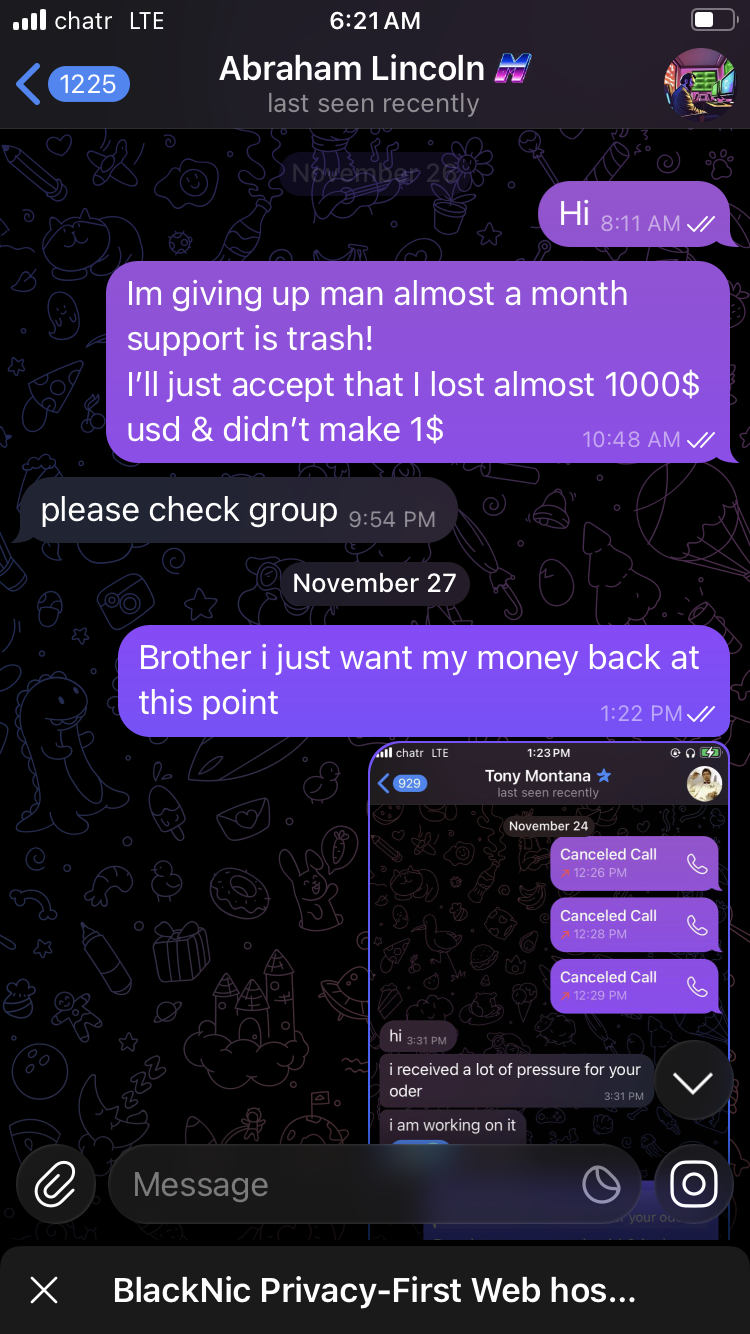Tap the 6:21 AM clock in the status bar
This screenshot has height=1334, width=750.
click(375, 19)
